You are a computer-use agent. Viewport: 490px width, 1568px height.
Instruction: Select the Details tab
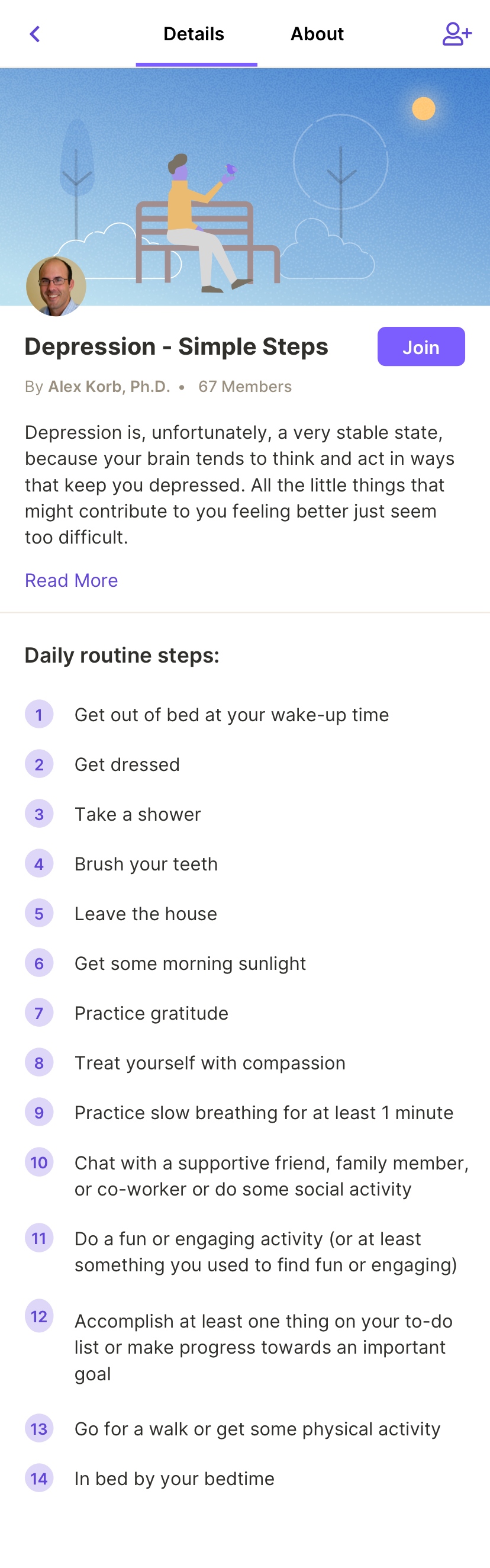pyautogui.click(x=194, y=34)
